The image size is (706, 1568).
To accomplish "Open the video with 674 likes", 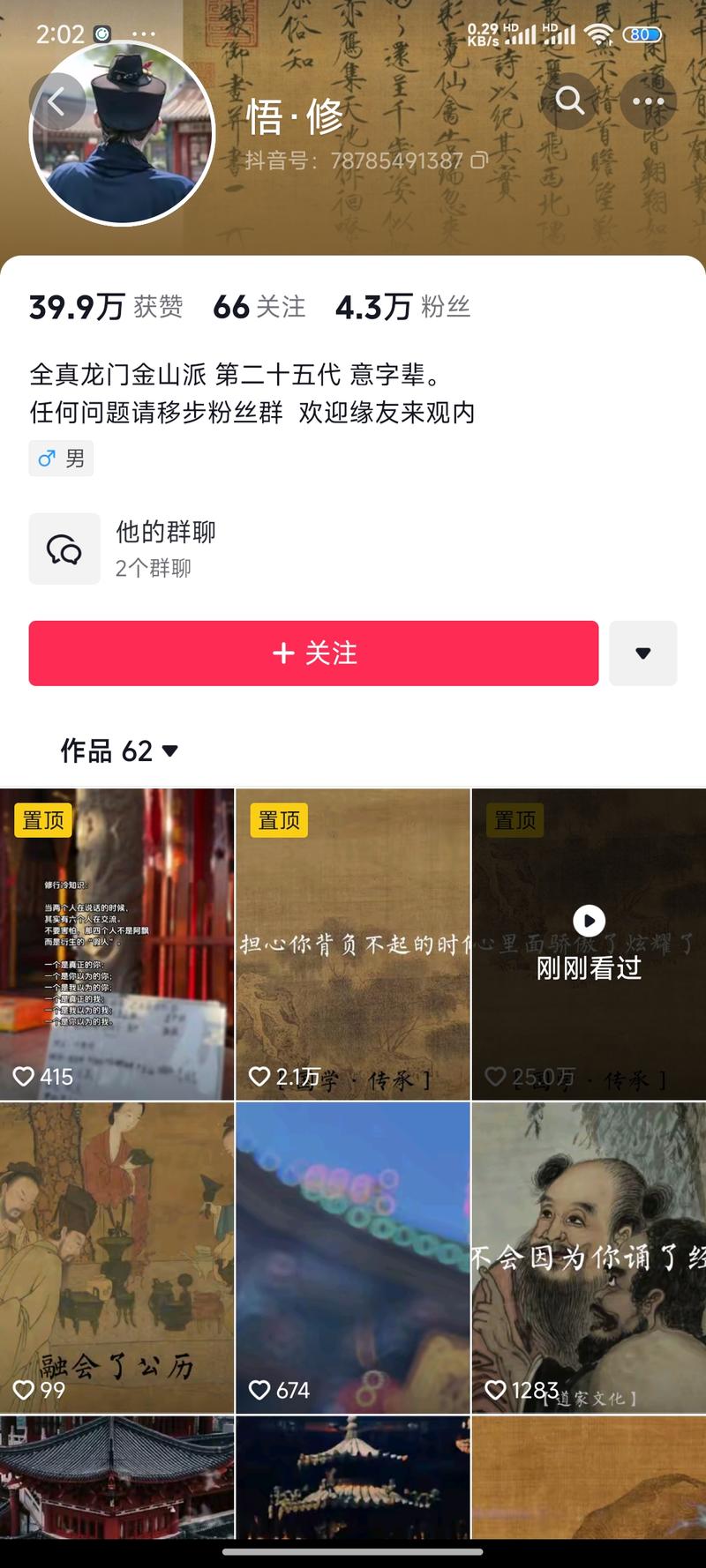I will [353, 1257].
